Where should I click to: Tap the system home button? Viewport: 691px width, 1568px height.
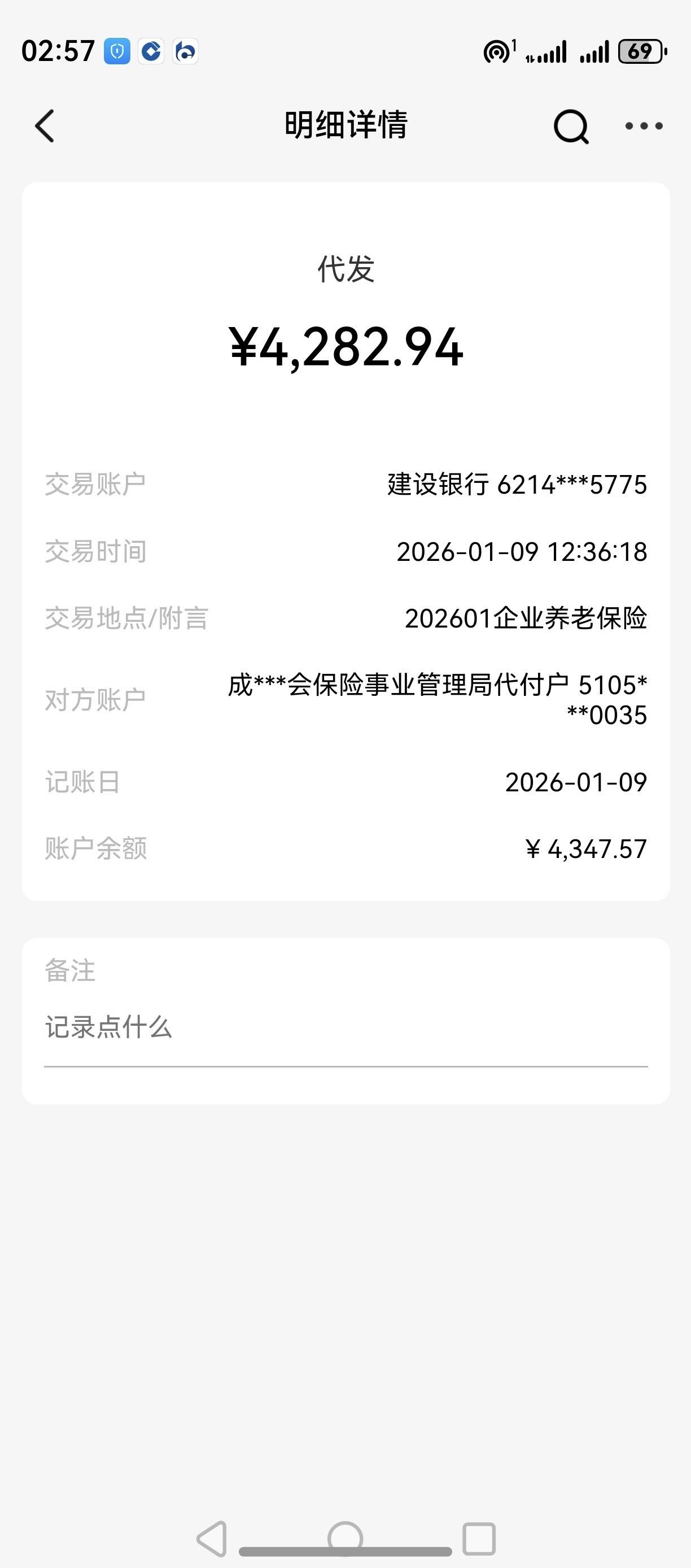click(345, 1539)
